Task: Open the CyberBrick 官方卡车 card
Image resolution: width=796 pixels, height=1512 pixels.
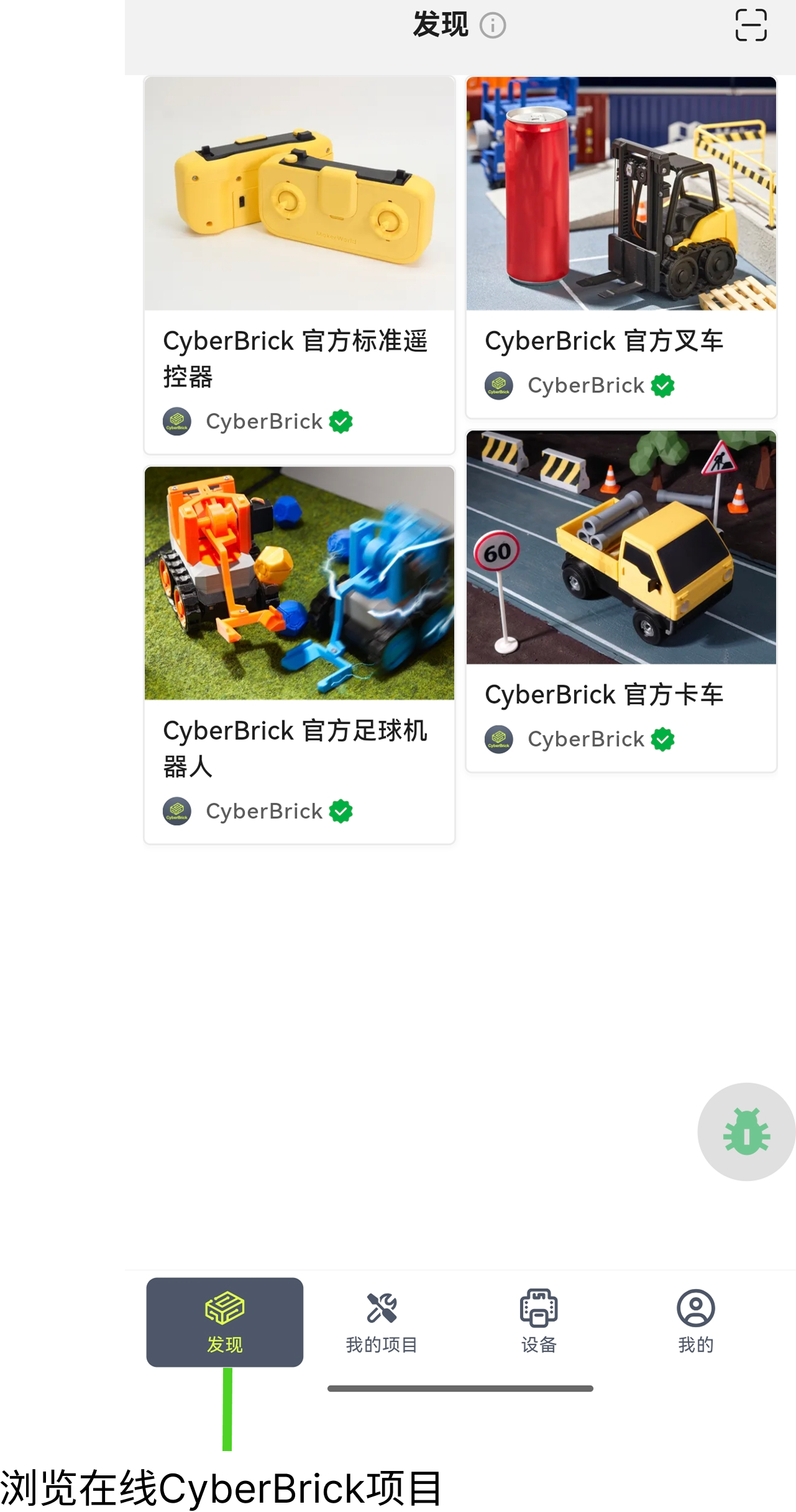Action: [x=621, y=600]
